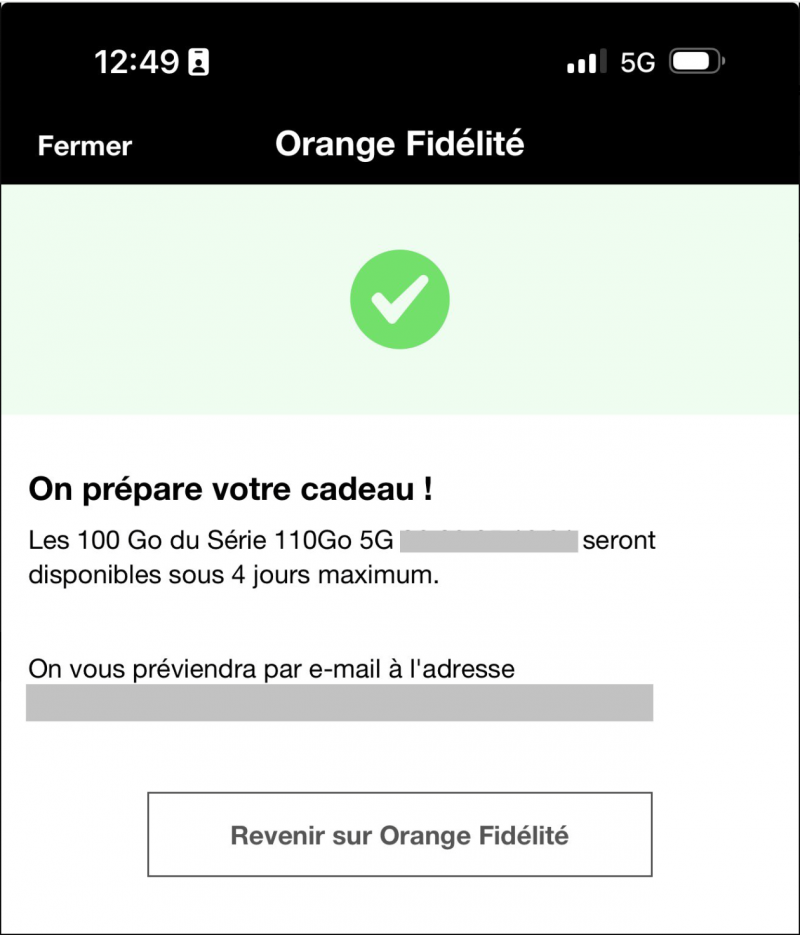Tap Fermer to close the page
Screen dimensions: 800x935
[x=85, y=146]
